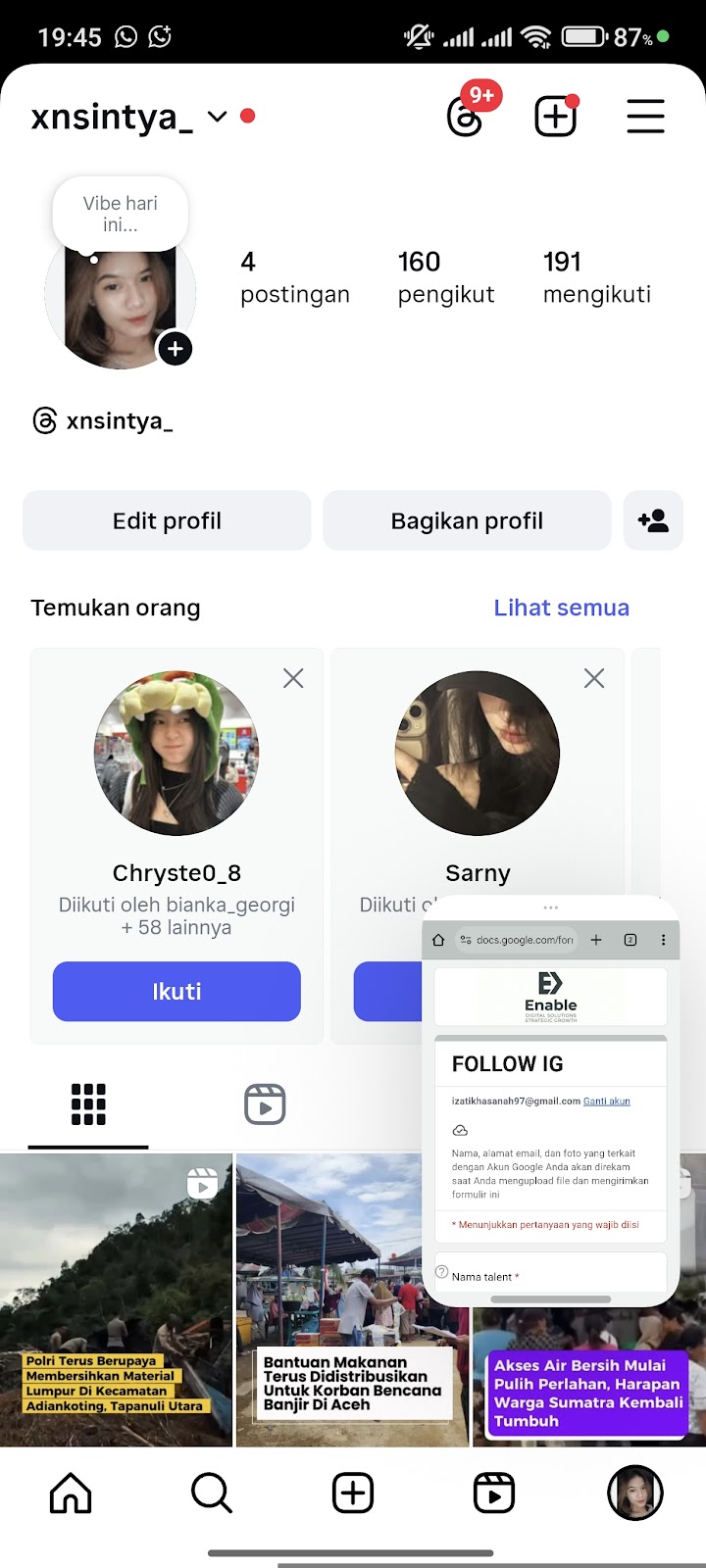Image resolution: width=706 pixels, height=1568 pixels.
Task: Open the Reels tab in bottom navigation
Action: point(494,1494)
